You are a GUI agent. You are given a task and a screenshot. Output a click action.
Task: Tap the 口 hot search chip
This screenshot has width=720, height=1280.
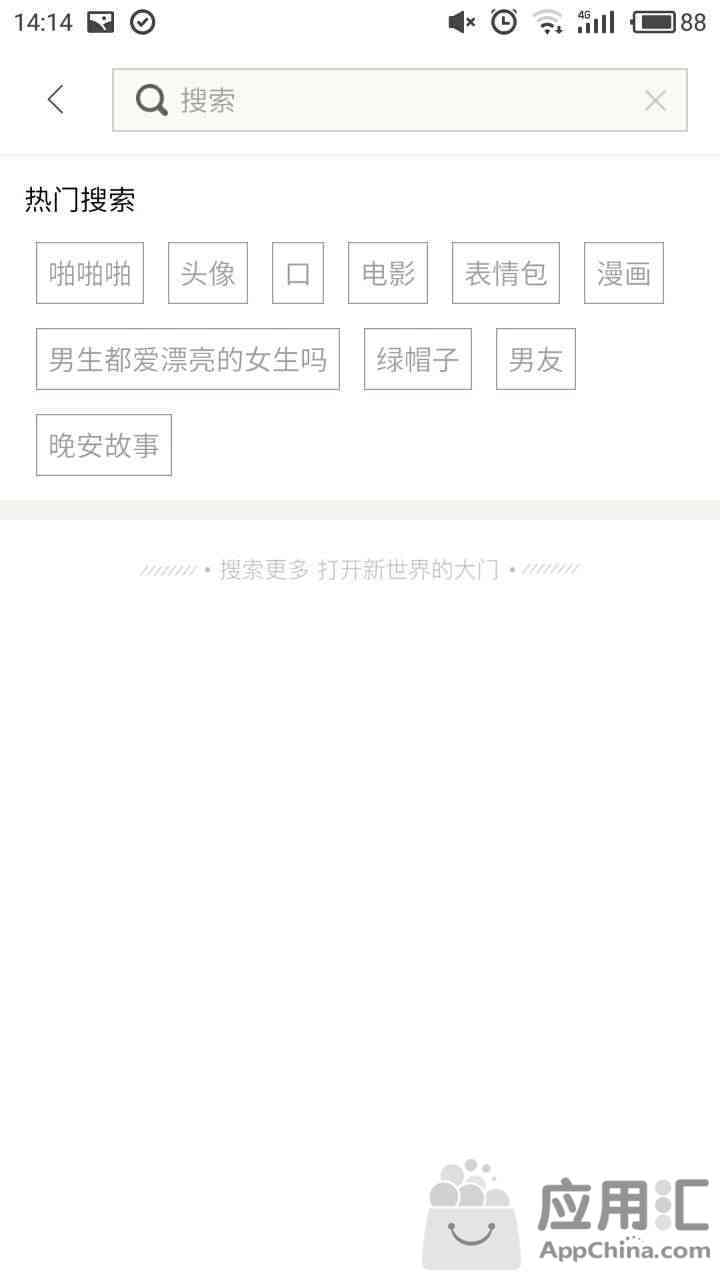pyautogui.click(x=298, y=273)
